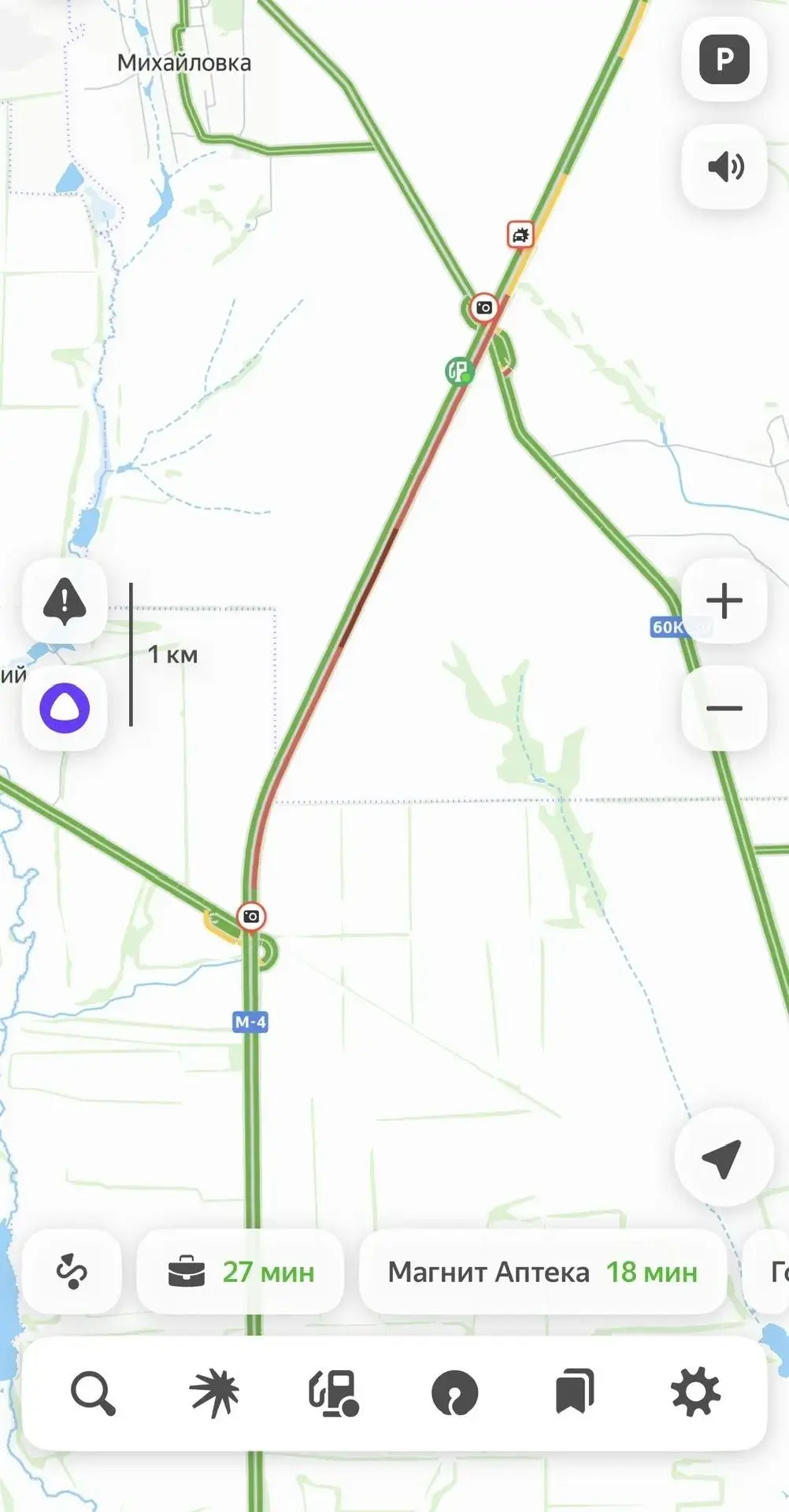Viewport: 789px width, 1512px height.
Task: Tap speed camera marker near M-4 label
Action: coord(251,916)
